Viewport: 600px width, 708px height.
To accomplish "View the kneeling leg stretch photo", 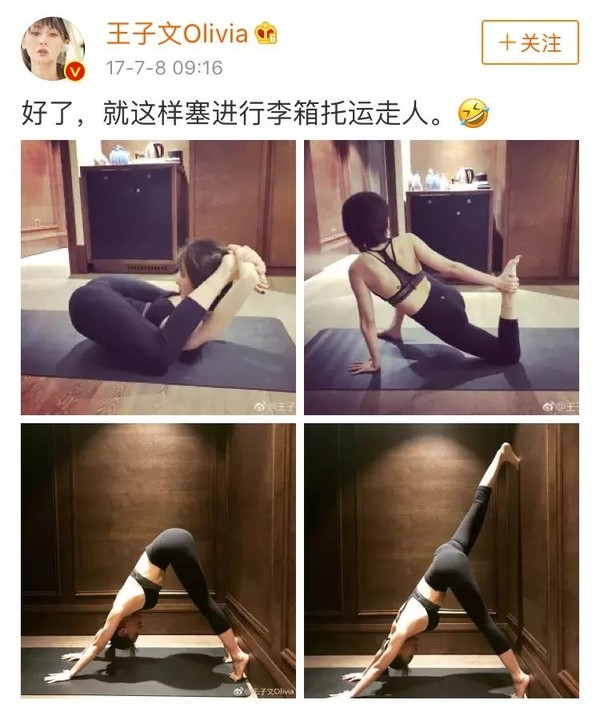I will [441, 277].
